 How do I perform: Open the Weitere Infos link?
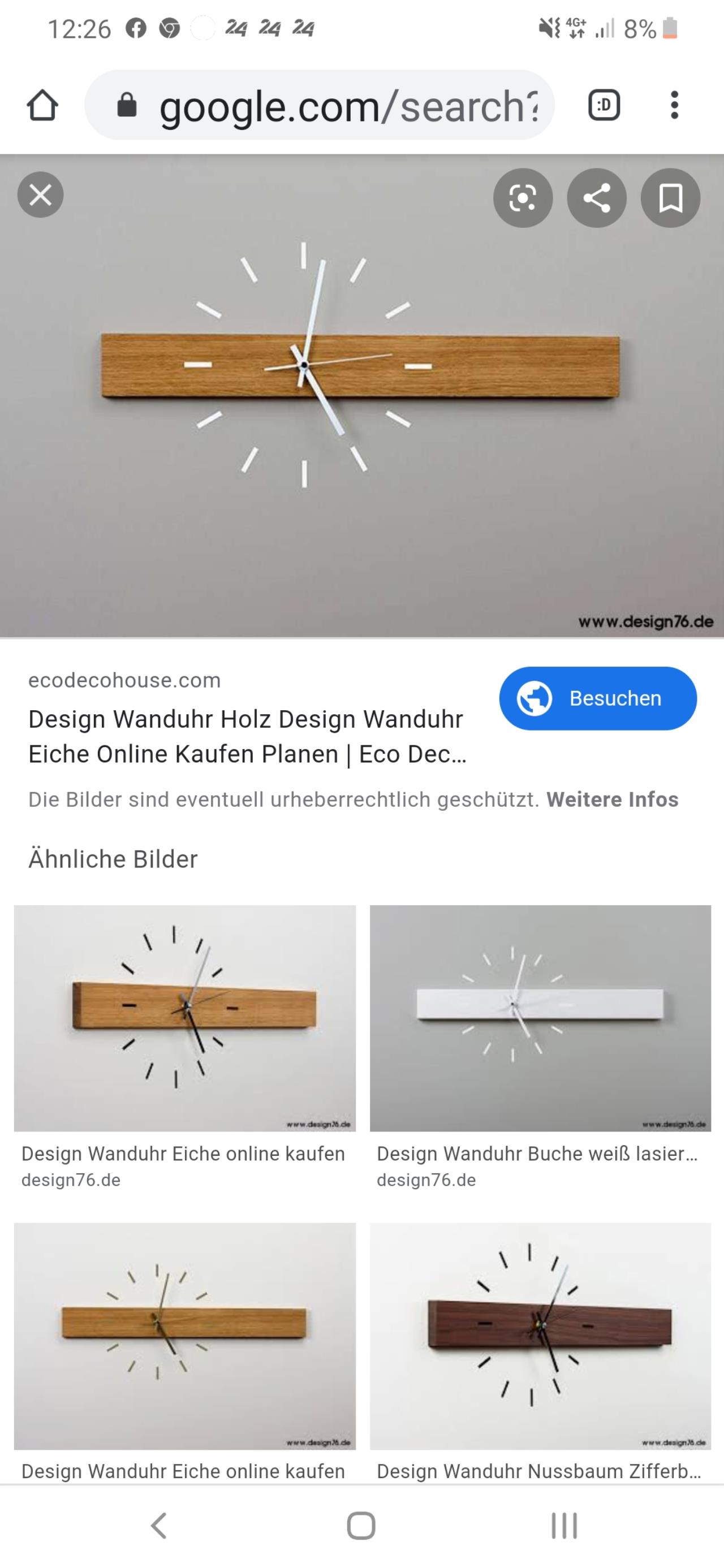612,799
